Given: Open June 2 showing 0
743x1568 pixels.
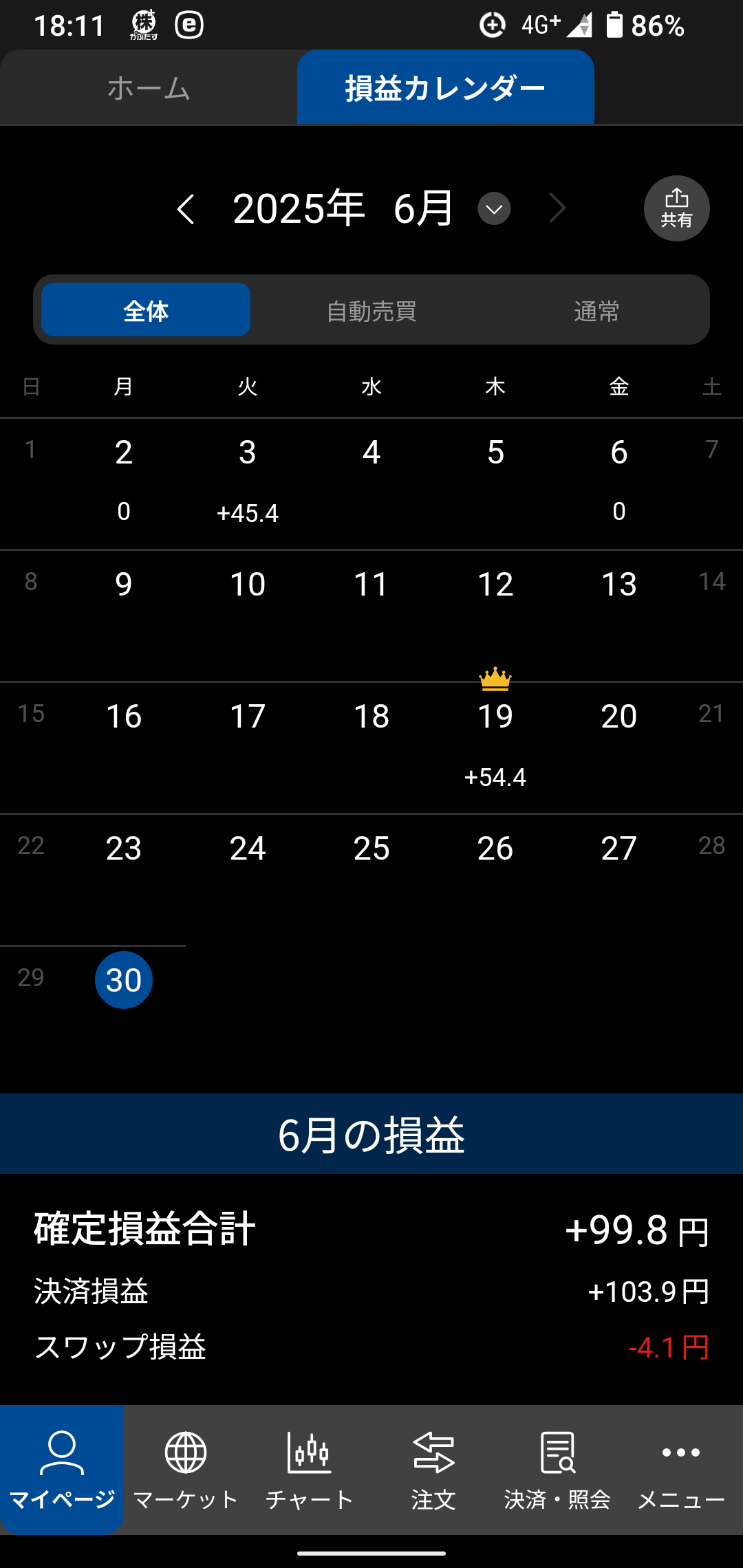Looking at the screenshot, I should 124,483.
